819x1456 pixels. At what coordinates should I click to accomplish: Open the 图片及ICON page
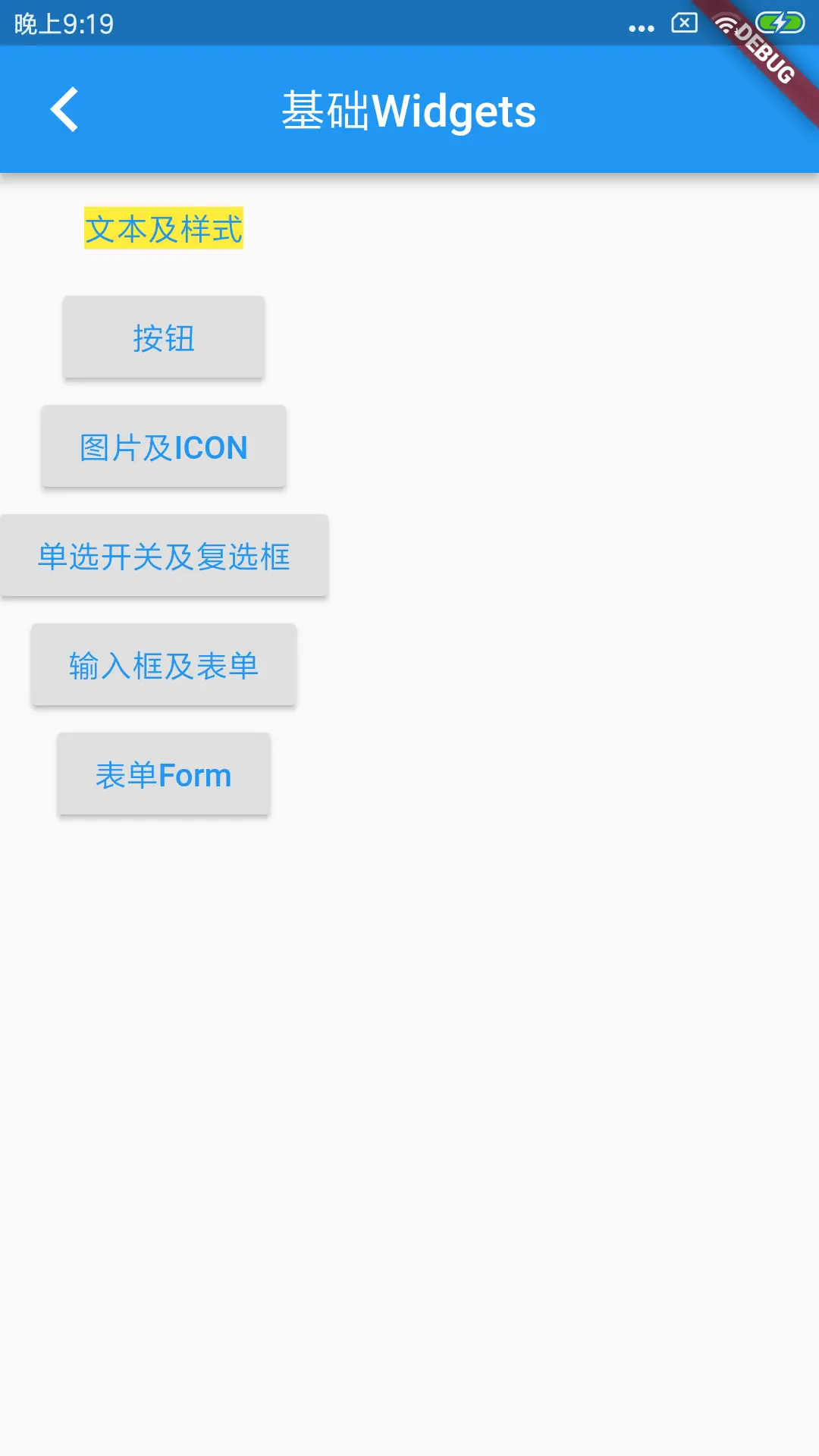click(164, 447)
